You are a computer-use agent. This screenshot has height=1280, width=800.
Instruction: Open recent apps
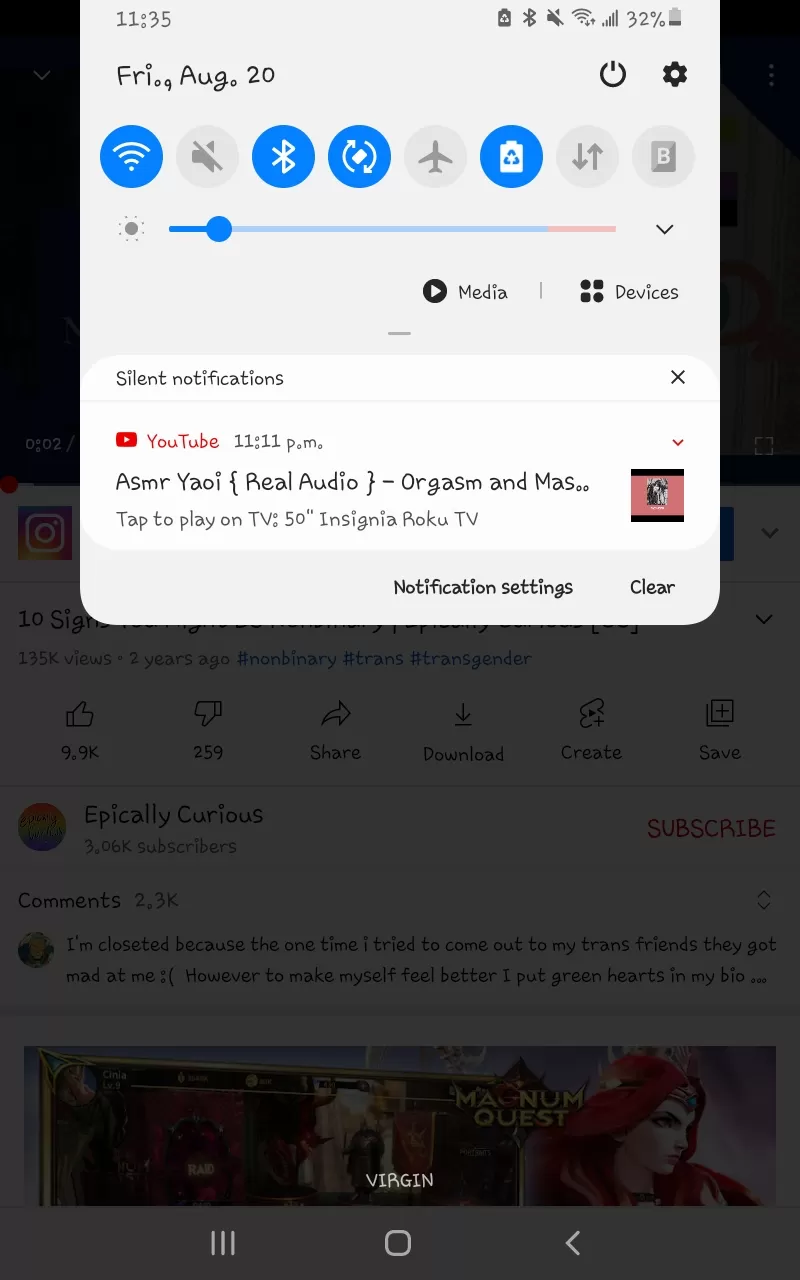click(223, 1243)
